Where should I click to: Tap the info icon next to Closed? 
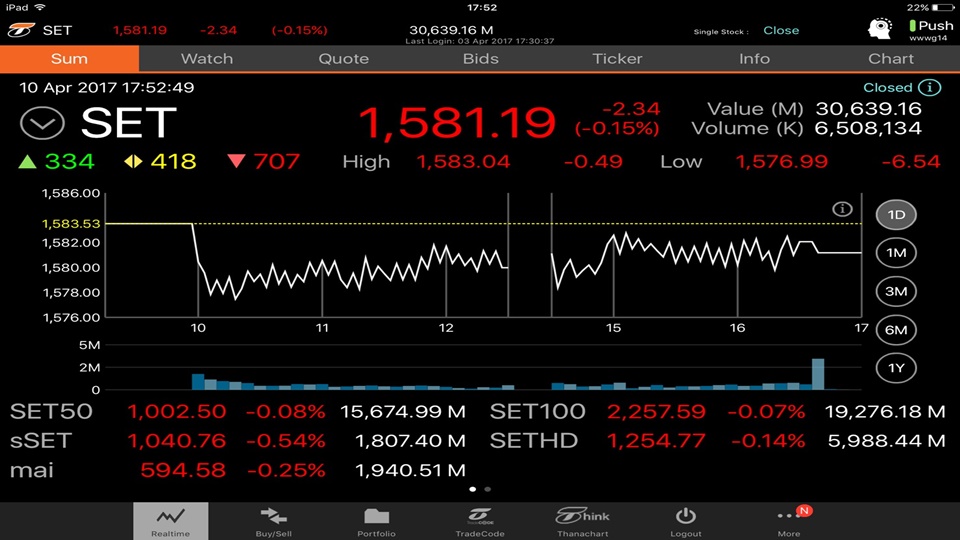[x=931, y=87]
